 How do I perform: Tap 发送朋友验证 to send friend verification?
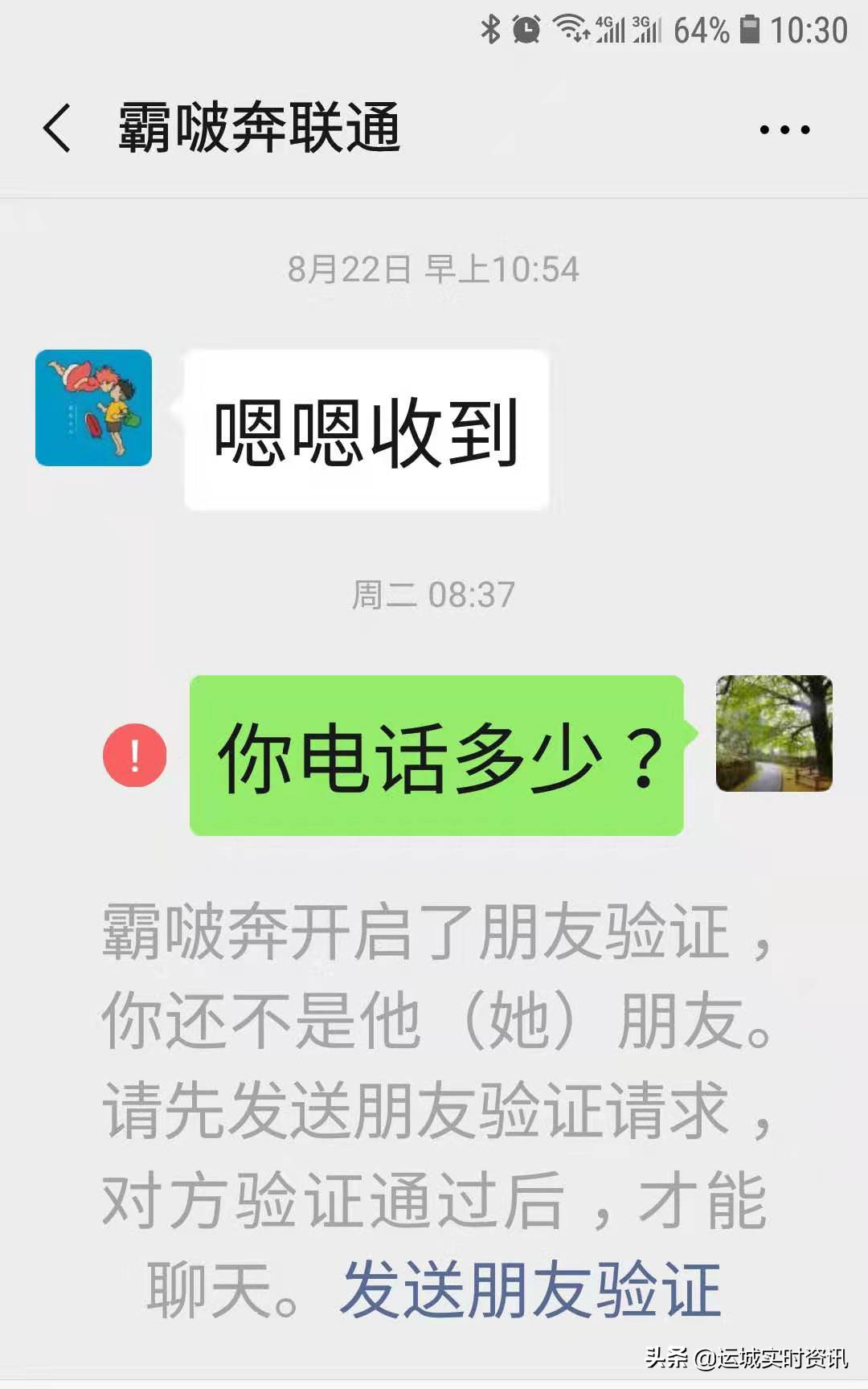[531, 1283]
